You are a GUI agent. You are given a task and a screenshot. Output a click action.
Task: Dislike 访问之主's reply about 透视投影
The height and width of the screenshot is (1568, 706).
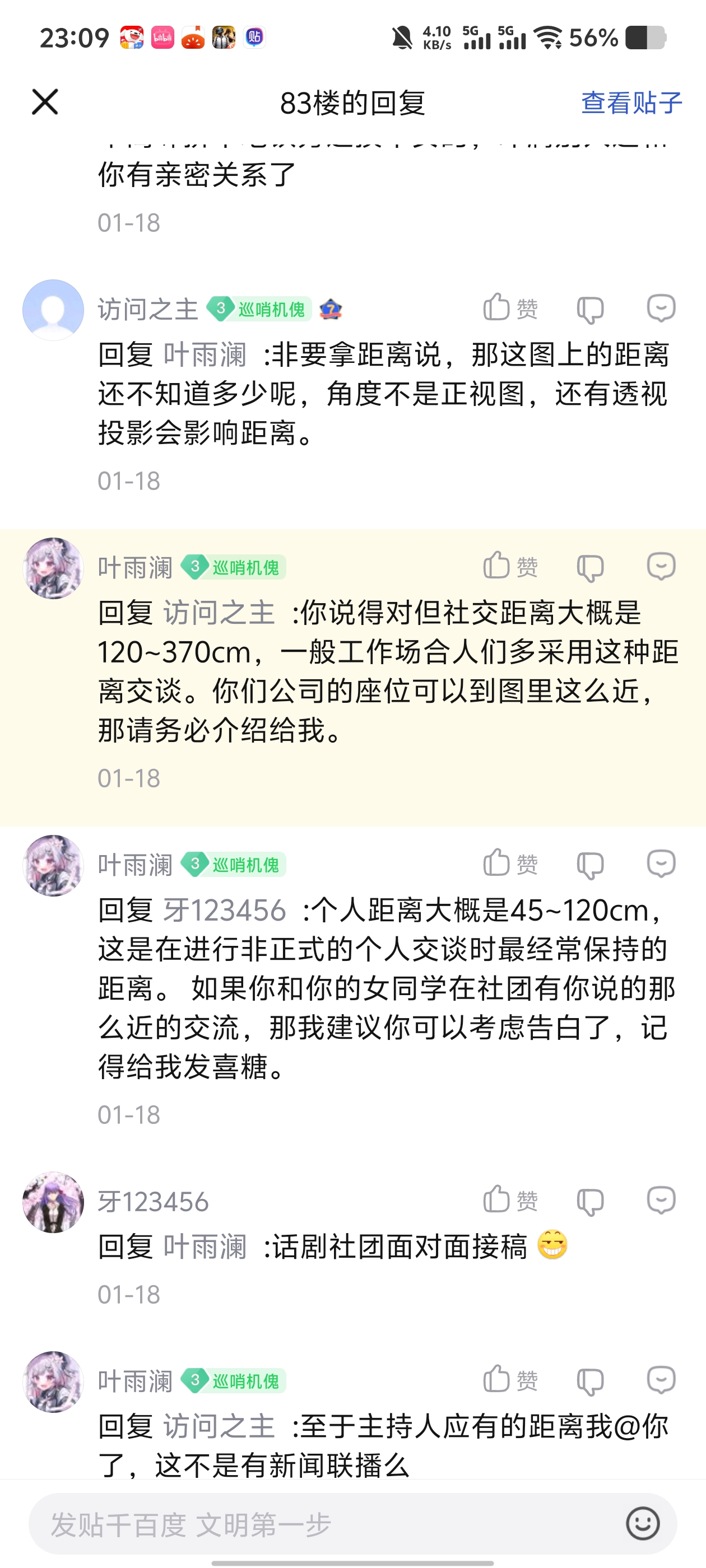(589, 309)
